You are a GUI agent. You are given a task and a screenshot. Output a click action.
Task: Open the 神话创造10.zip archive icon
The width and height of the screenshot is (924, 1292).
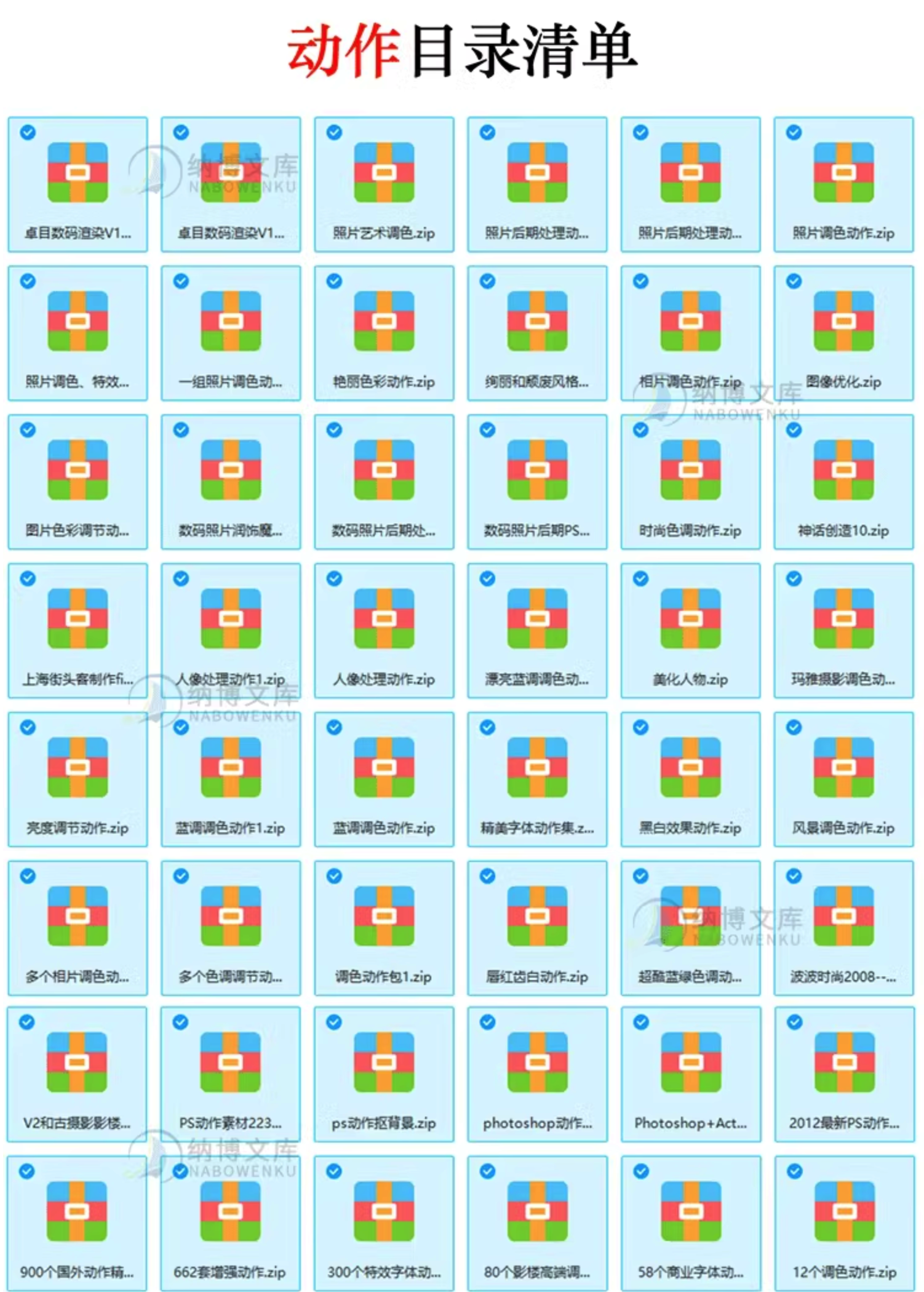coord(843,471)
